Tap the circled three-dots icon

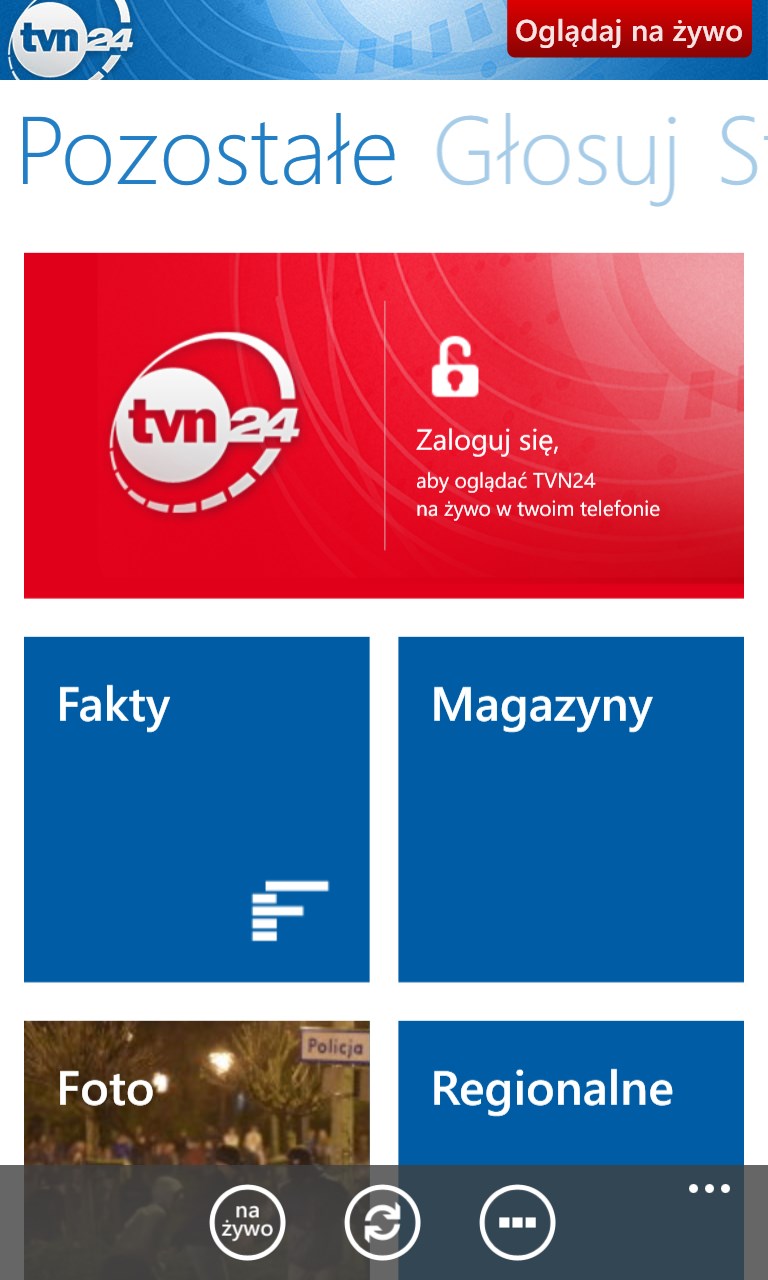[x=517, y=1222]
